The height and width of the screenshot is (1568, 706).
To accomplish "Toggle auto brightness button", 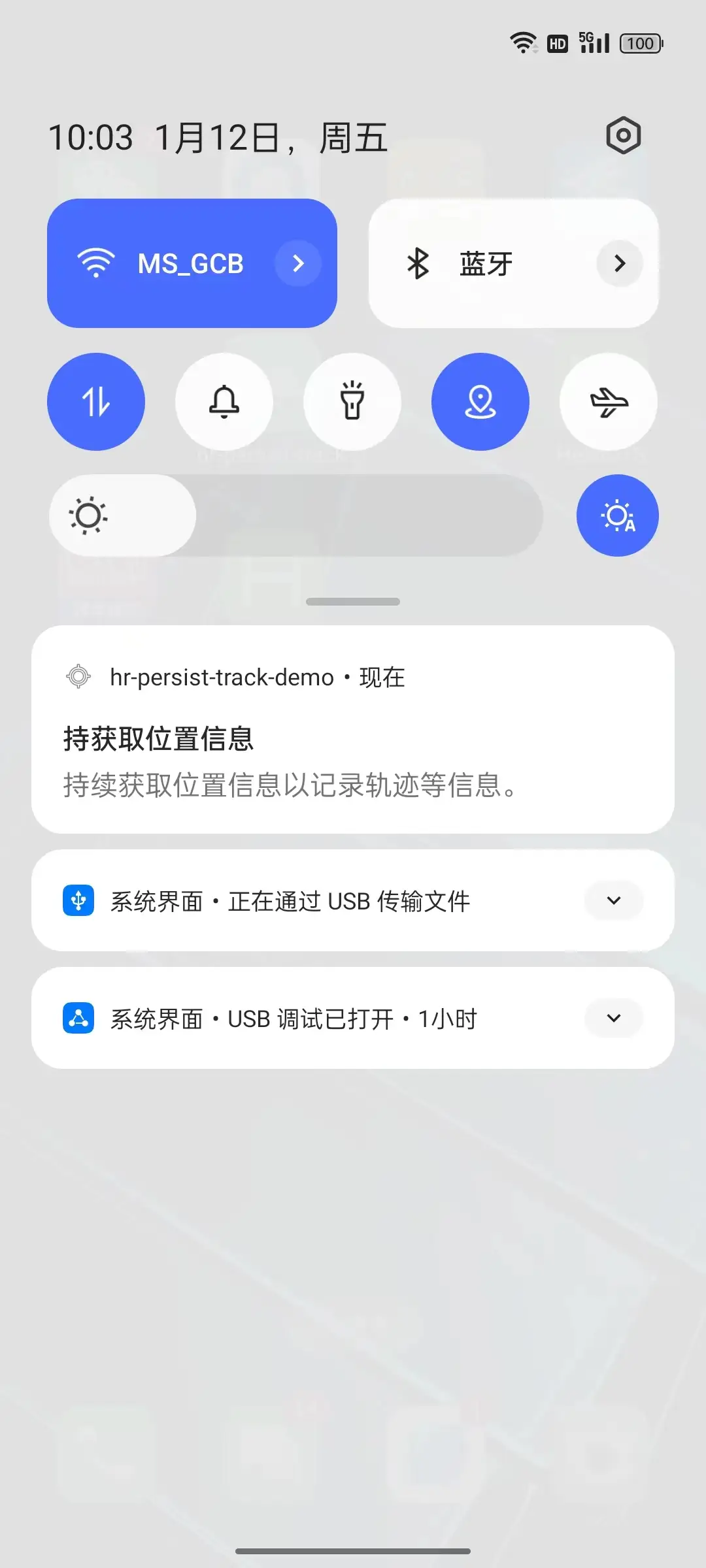I will (x=617, y=515).
